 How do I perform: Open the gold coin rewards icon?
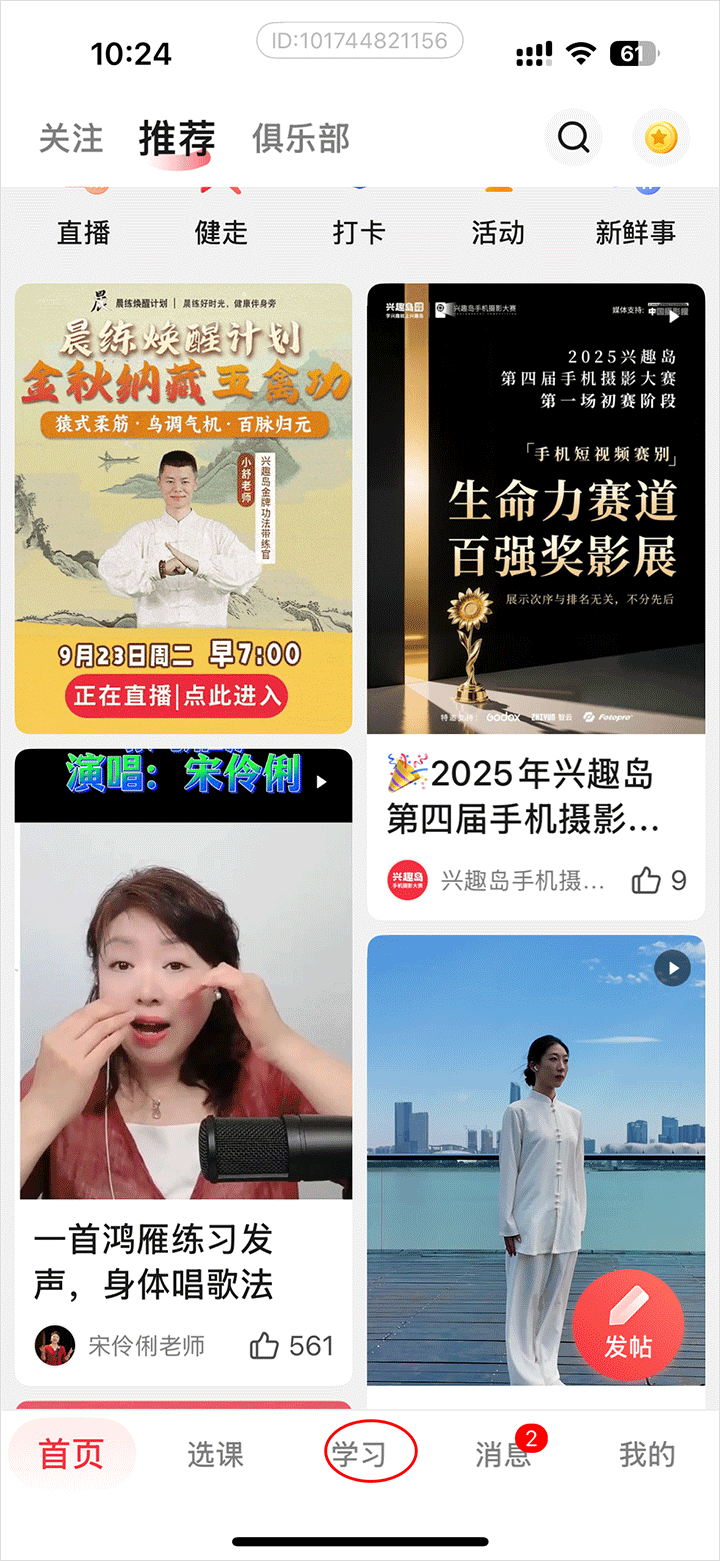click(x=660, y=138)
